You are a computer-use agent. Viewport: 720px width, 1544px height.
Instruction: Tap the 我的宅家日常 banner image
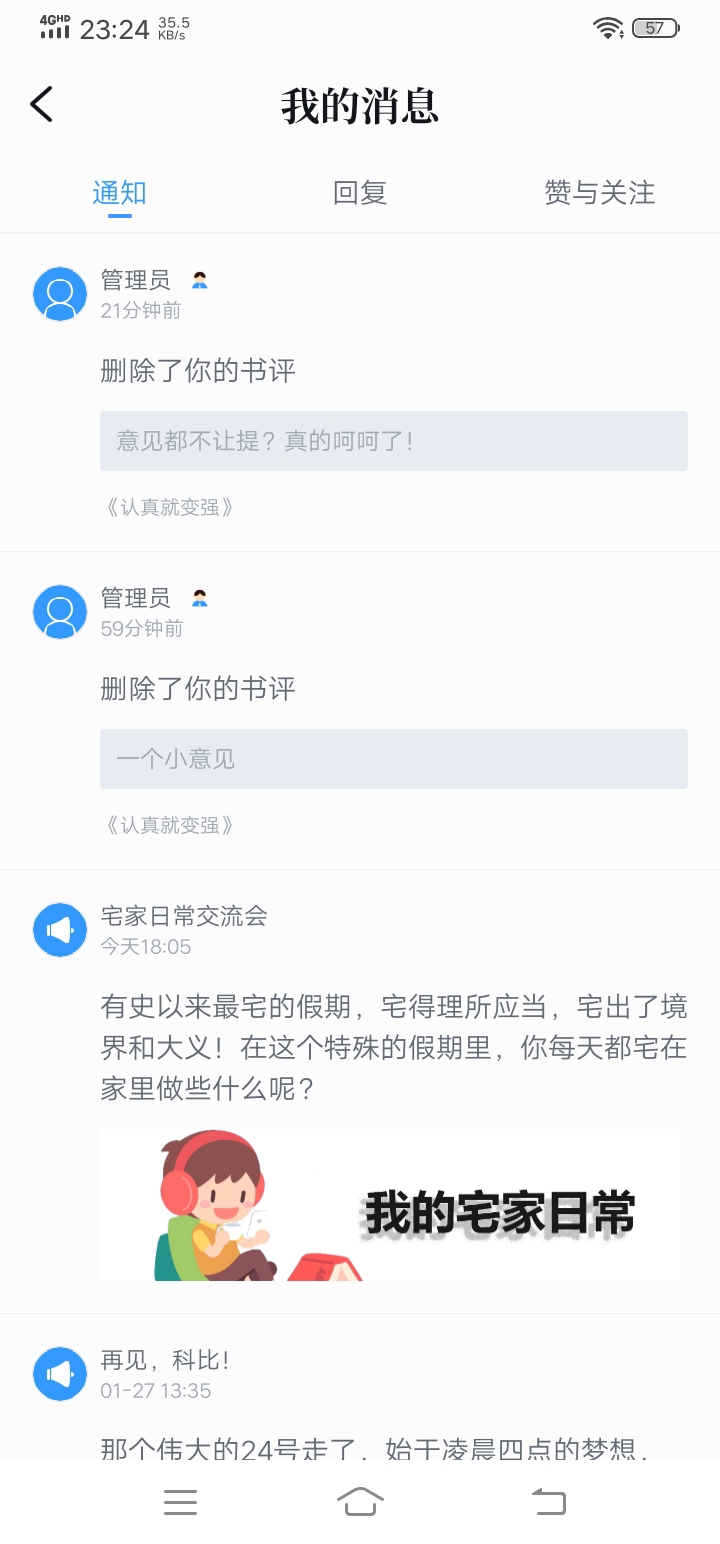(x=390, y=1205)
